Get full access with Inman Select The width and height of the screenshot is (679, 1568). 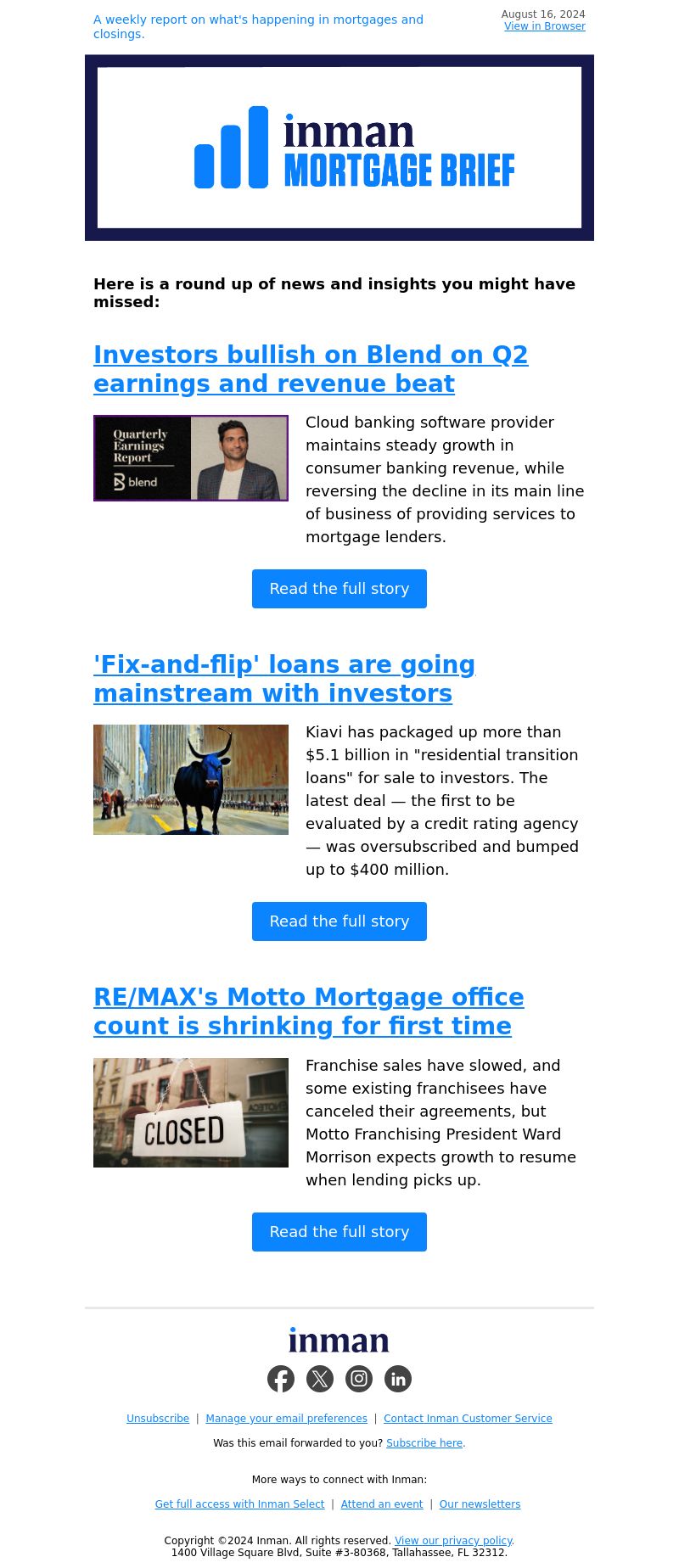(x=239, y=1504)
